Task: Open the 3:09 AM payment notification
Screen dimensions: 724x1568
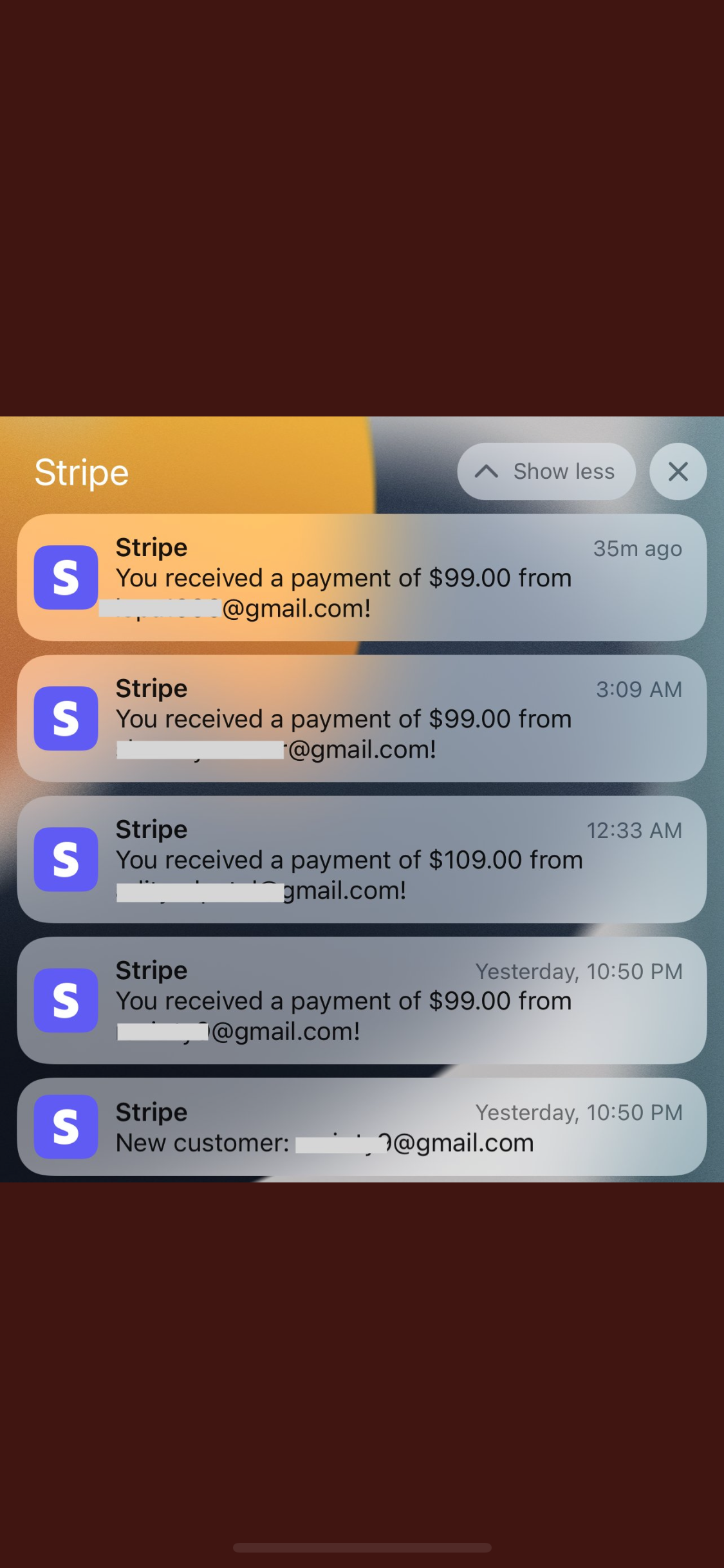Action: click(x=362, y=718)
